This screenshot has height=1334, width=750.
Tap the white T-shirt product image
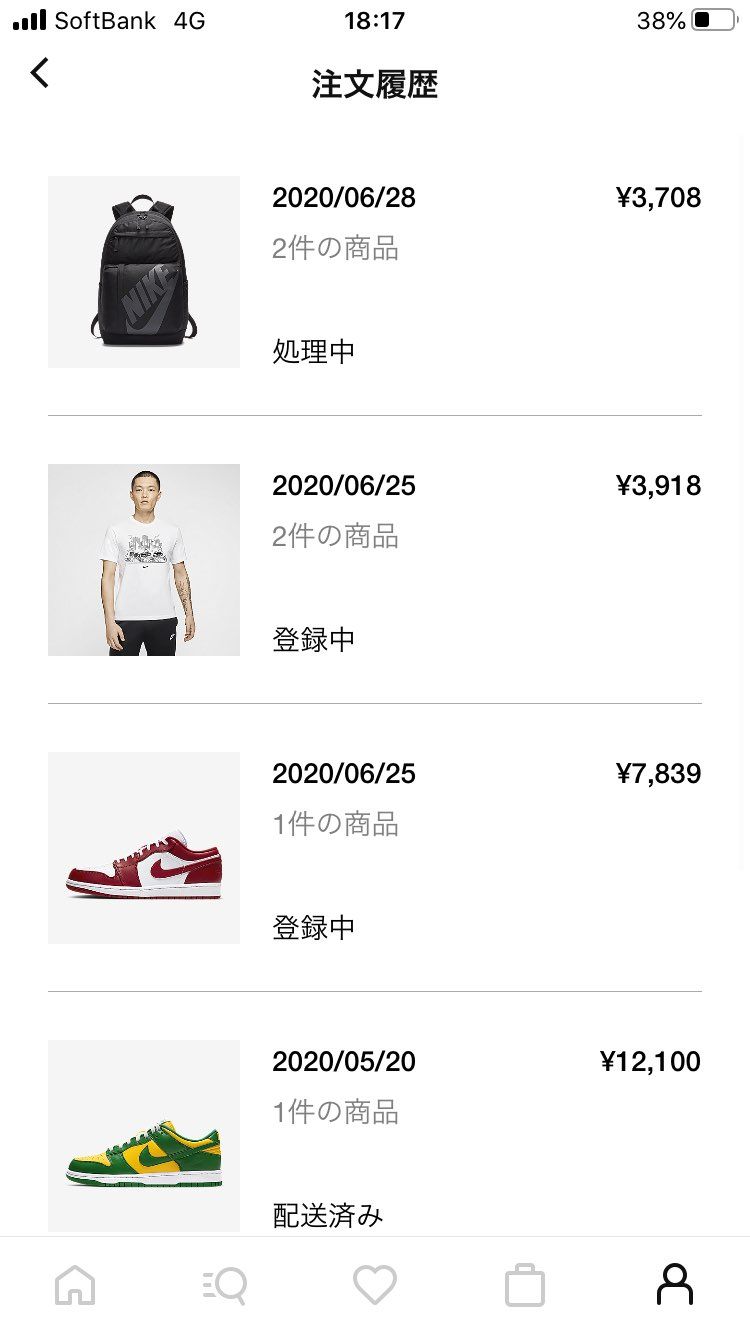pyautogui.click(x=143, y=559)
